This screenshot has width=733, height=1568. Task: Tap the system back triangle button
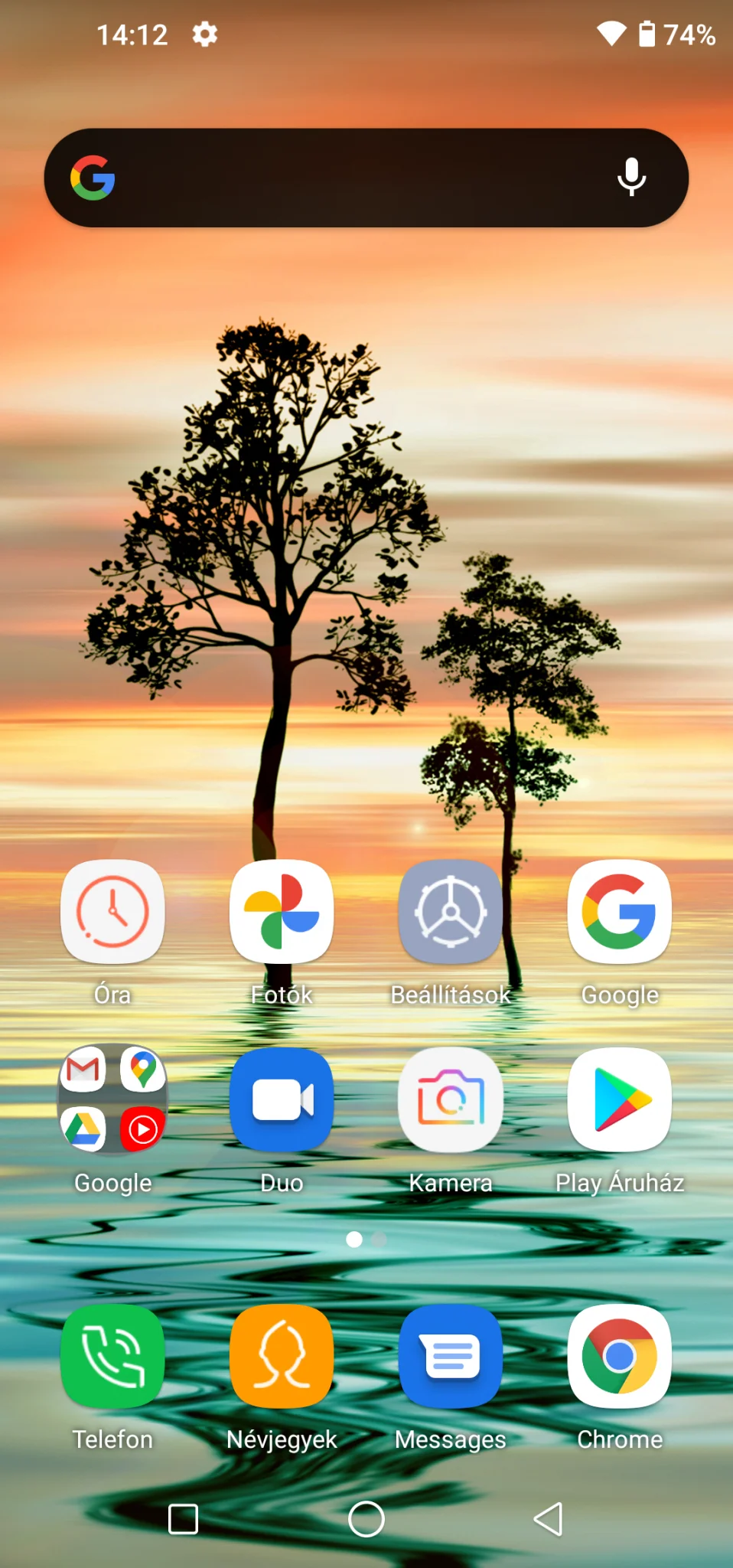(x=549, y=1519)
